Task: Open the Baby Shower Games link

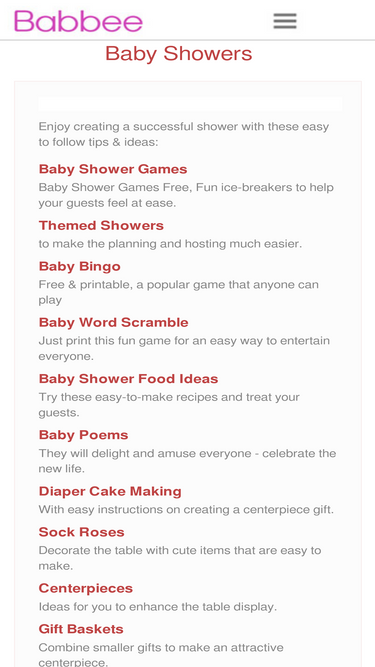Action: point(113,169)
